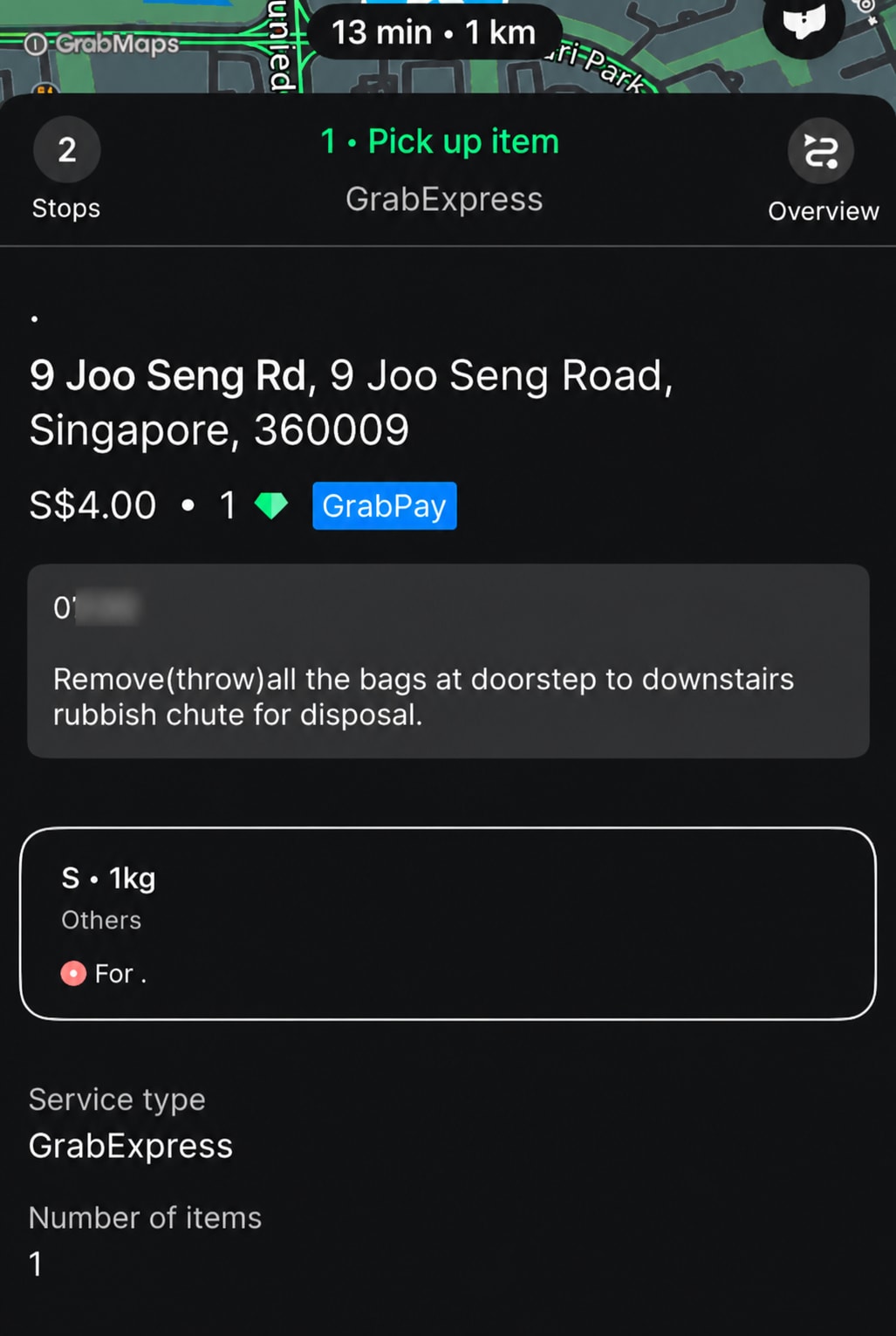Tap the shield safety icon on the map
The width and height of the screenshot is (896, 1336).
[x=804, y=23]
